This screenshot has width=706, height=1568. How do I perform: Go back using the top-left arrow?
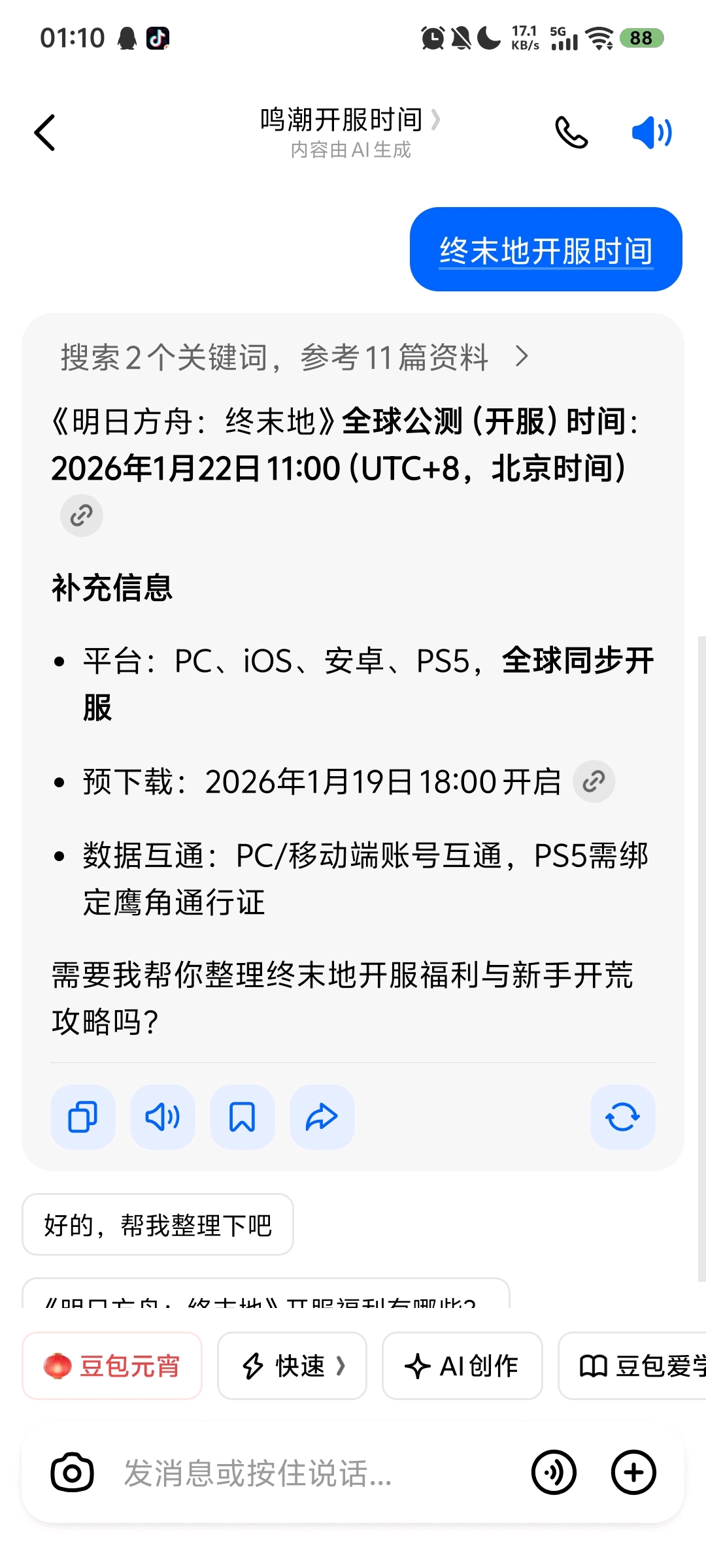(44, 133)
